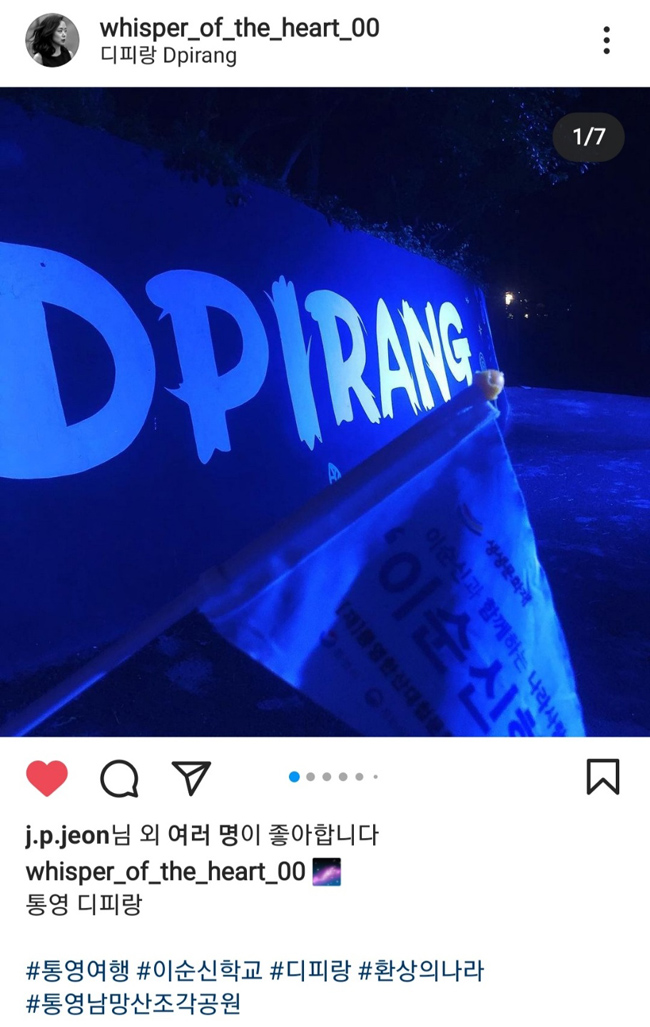Open the #환상의나라 hashtag
Image resolution: width=650 pixels, height=1027 pixels.
pos(421,970)
